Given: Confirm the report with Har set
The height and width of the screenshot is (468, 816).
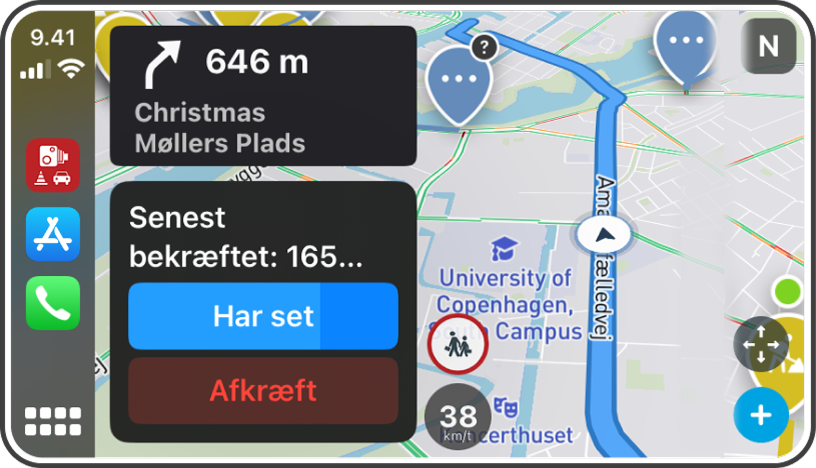Looking at the screenshot, I should 263,317.
